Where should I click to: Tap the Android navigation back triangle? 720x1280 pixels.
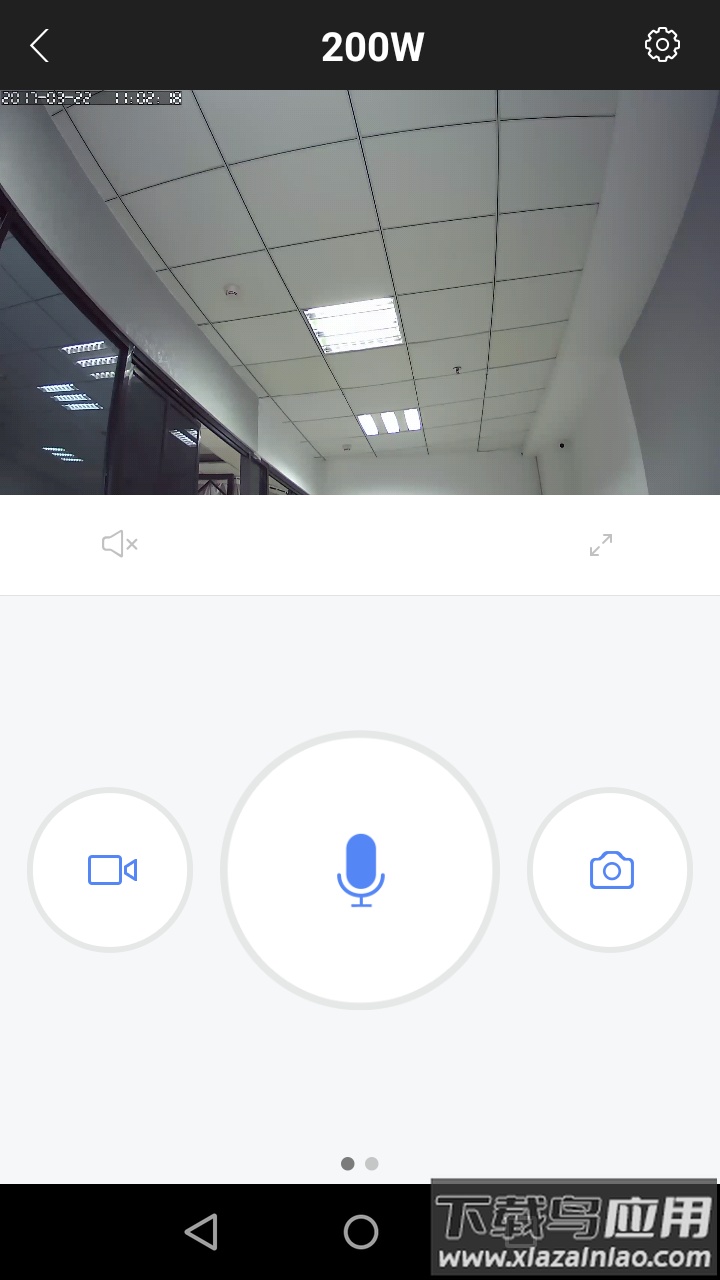201,1231
